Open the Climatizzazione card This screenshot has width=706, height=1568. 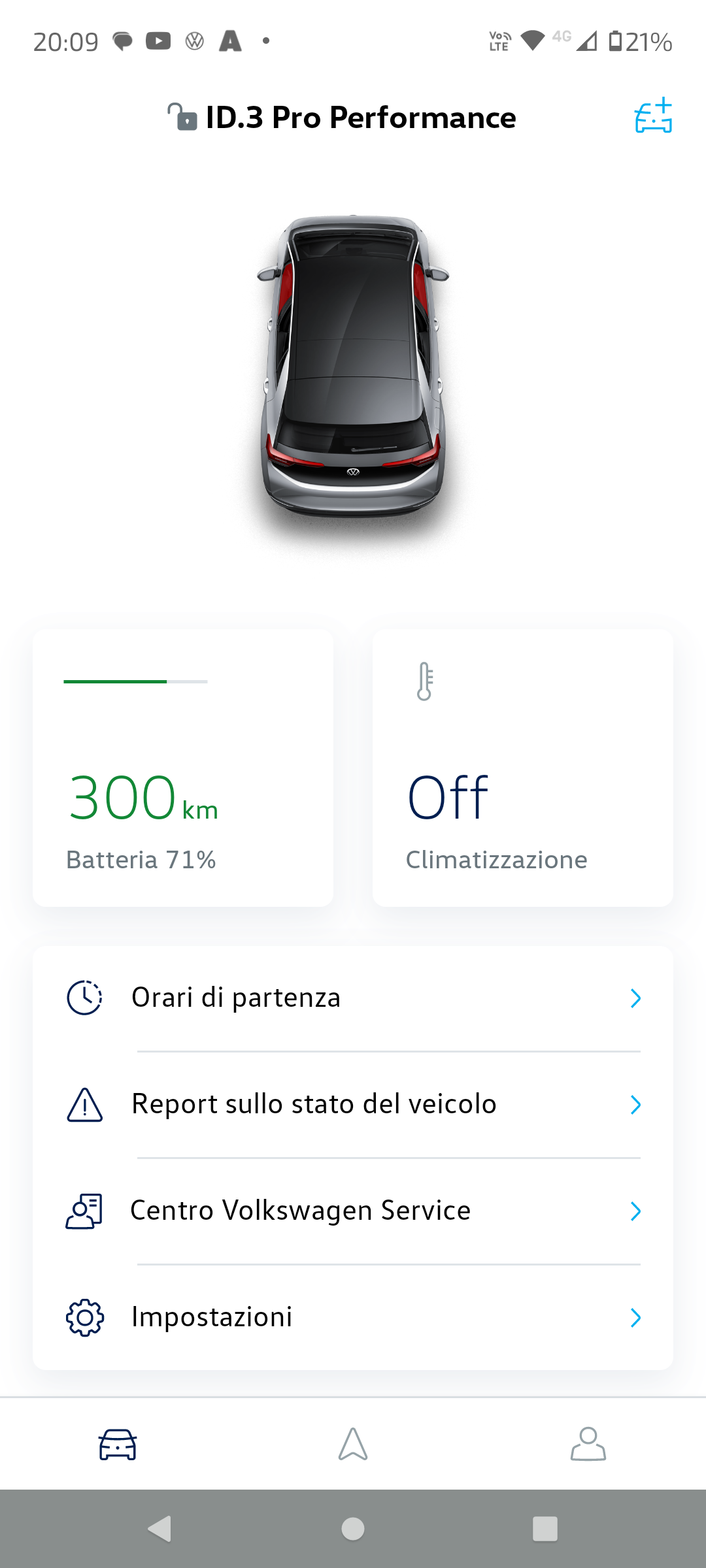point(523,768)
